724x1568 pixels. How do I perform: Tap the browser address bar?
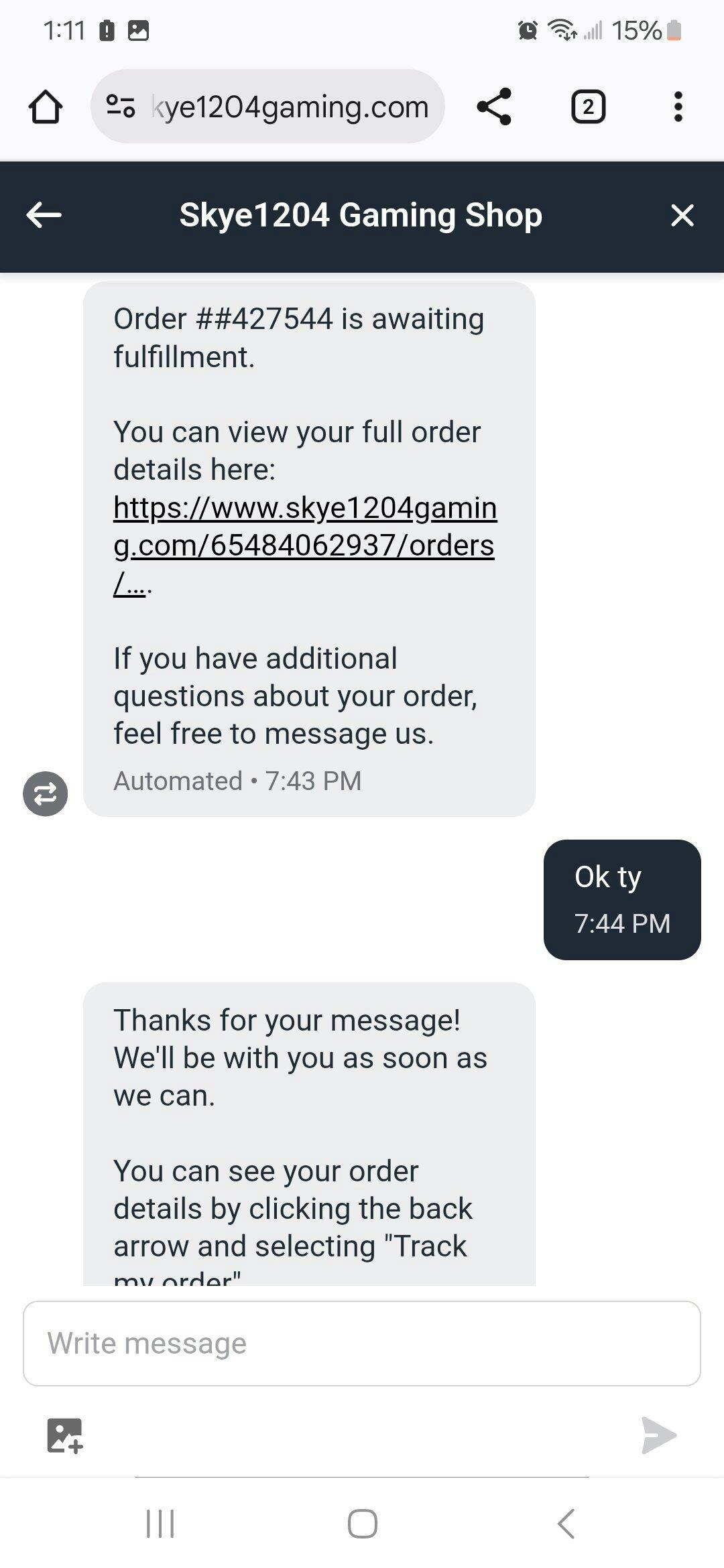pos(288,107)
